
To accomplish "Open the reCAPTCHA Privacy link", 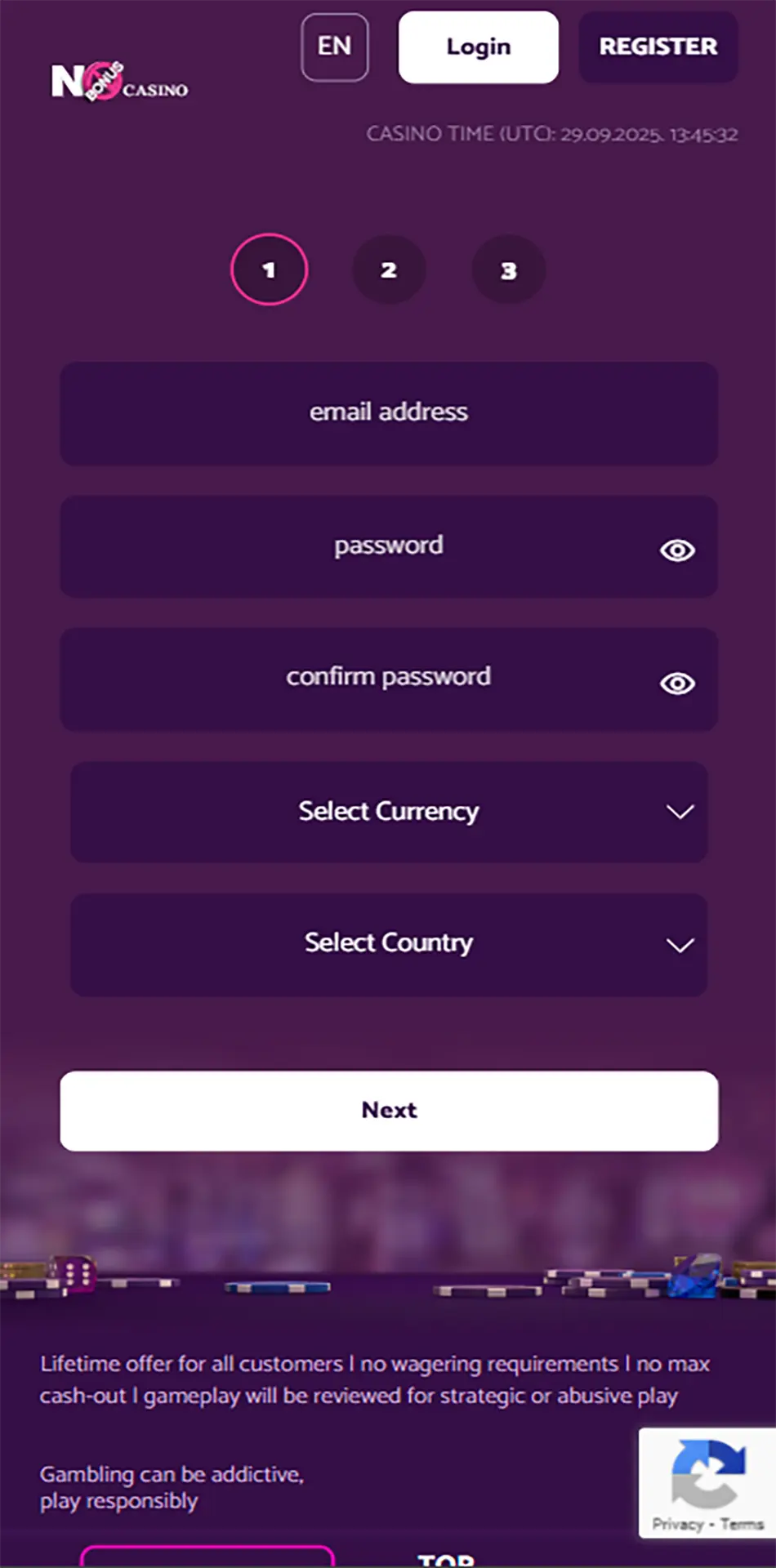I will click(x=677, y=1524).
